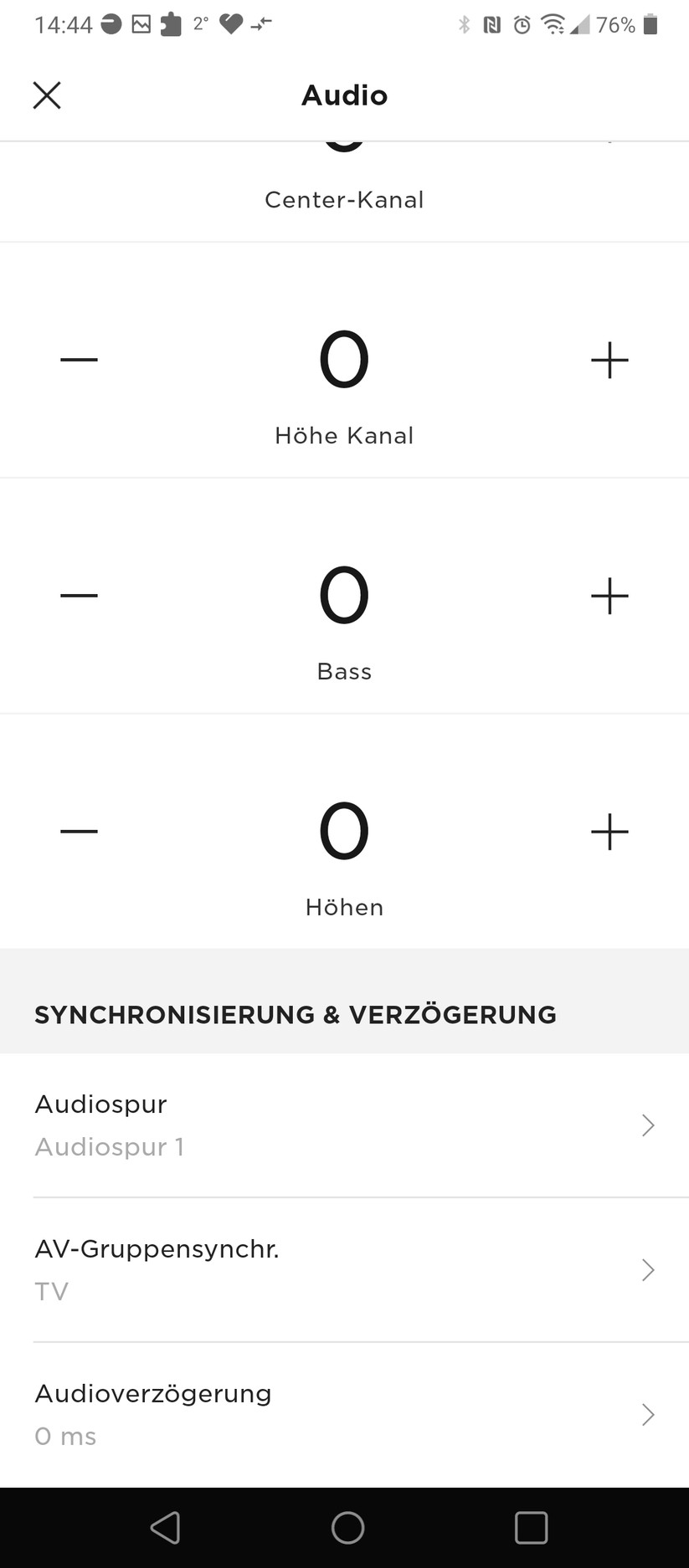Tap the Android recent apps button
The image size is (689, 1568).
(529, 1527)
